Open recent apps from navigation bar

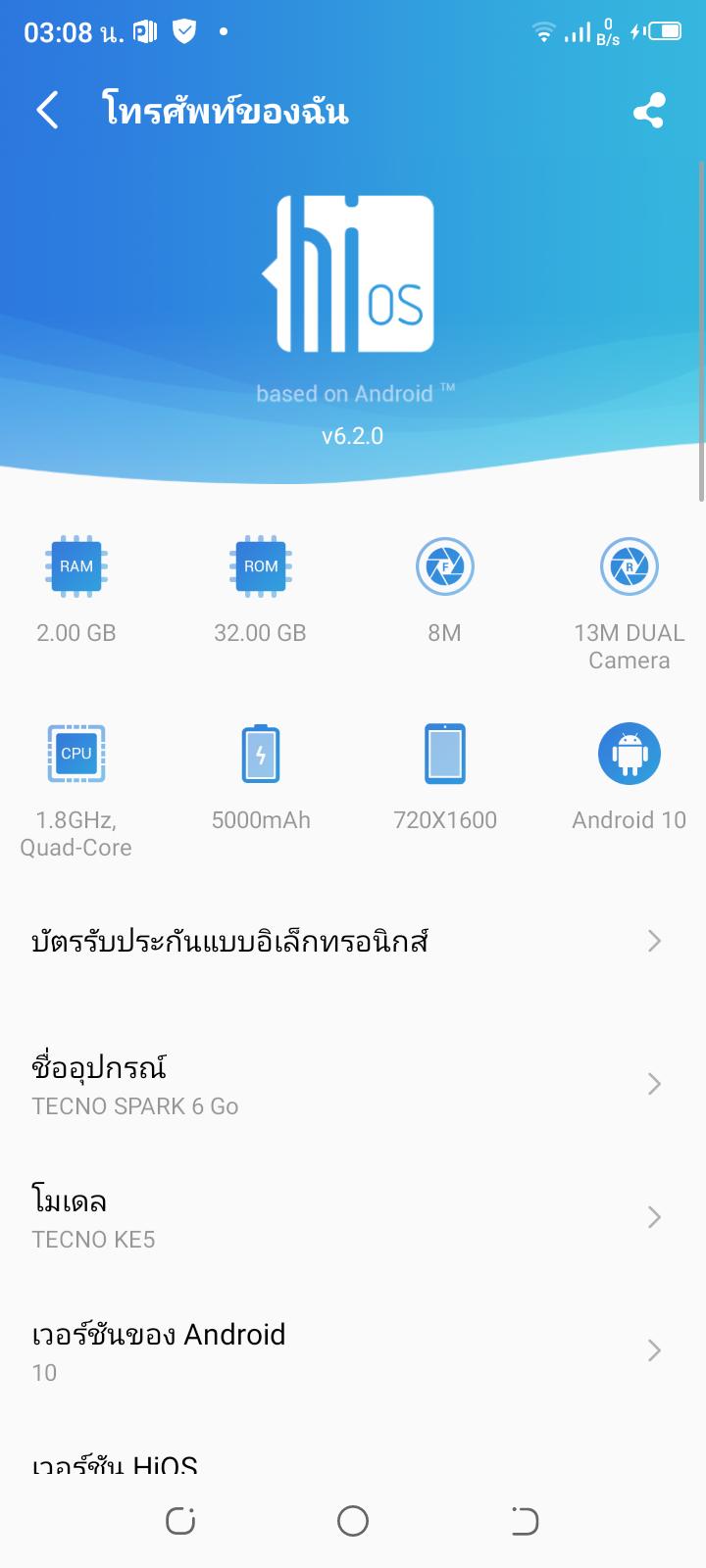click(180, 1521)
